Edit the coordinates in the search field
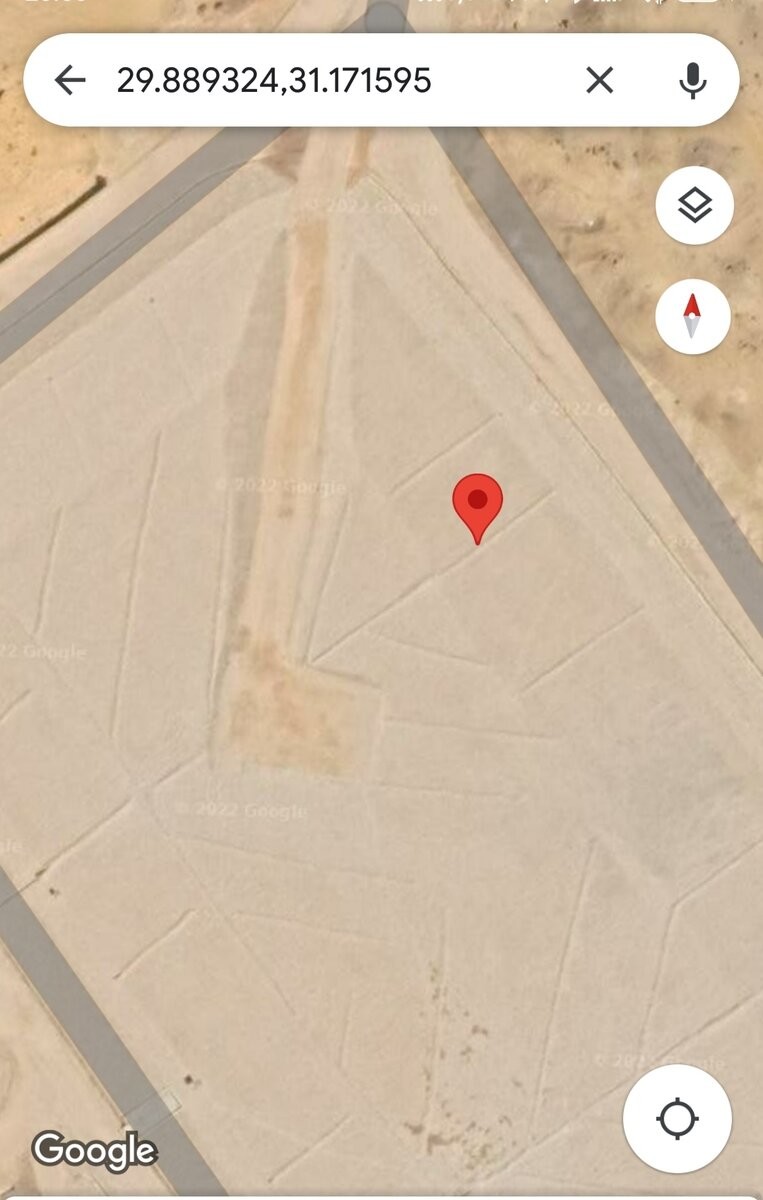The height and width of the screenshot is (1200, 763). tap(274, 80)
